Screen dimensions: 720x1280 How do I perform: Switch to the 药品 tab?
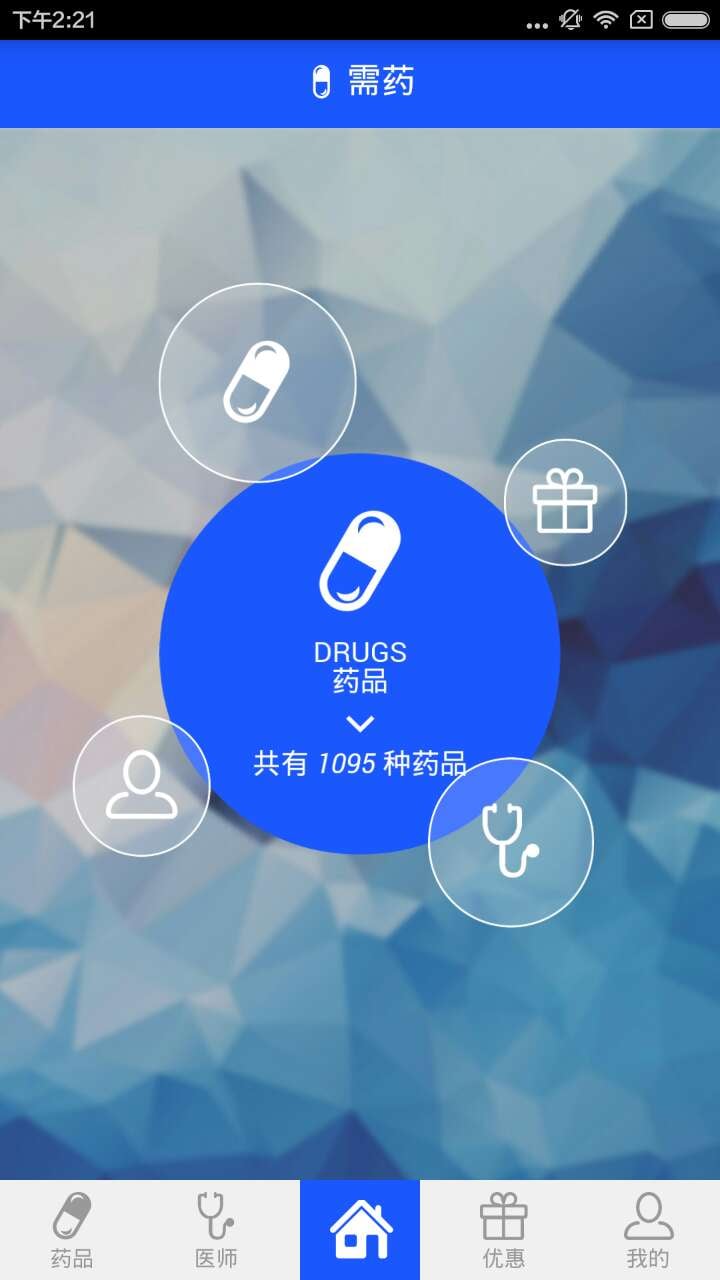click(72, 1230)
